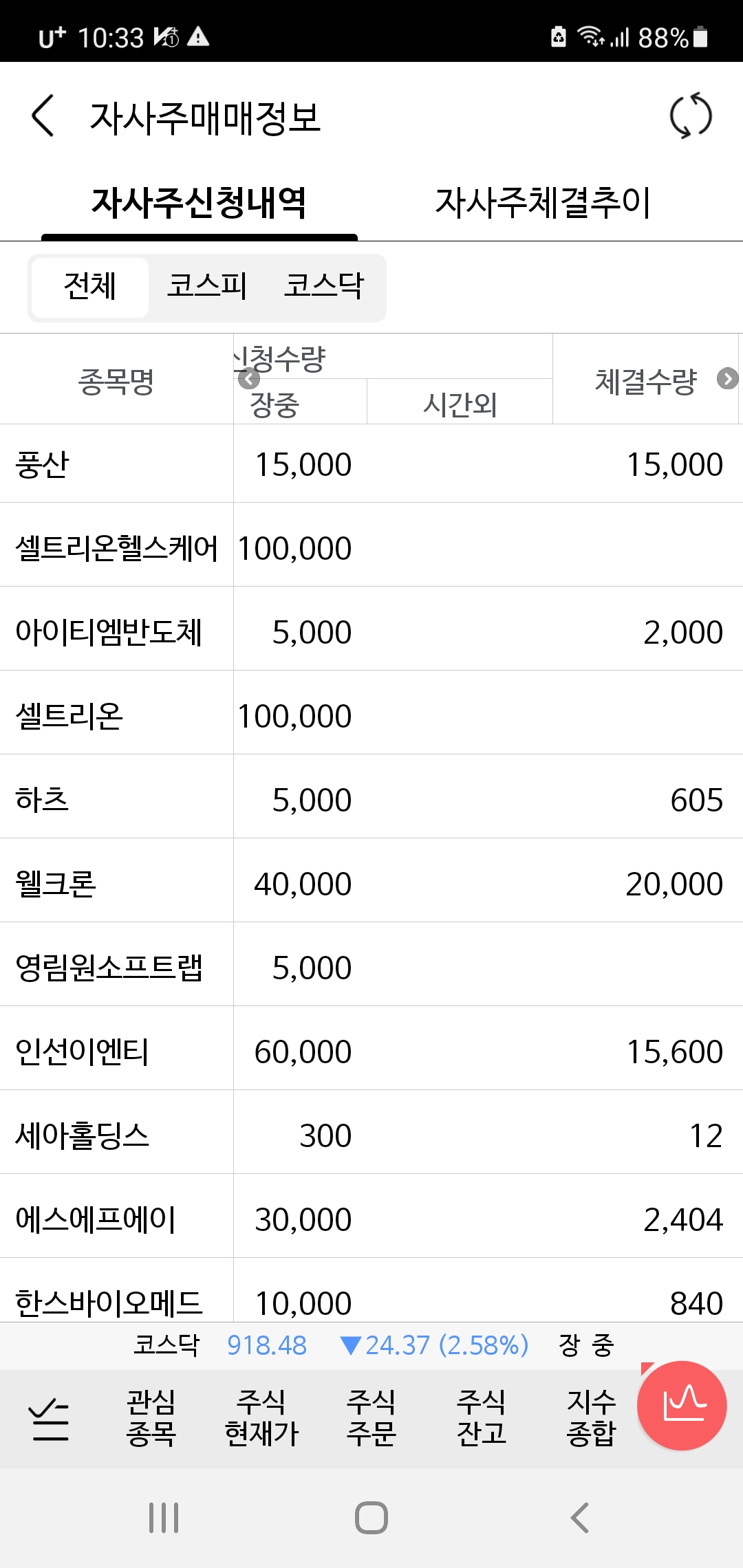Go to 관심종목 in bottom bar
This screenshot has width=743, height=1568.
coord(151,1418)
